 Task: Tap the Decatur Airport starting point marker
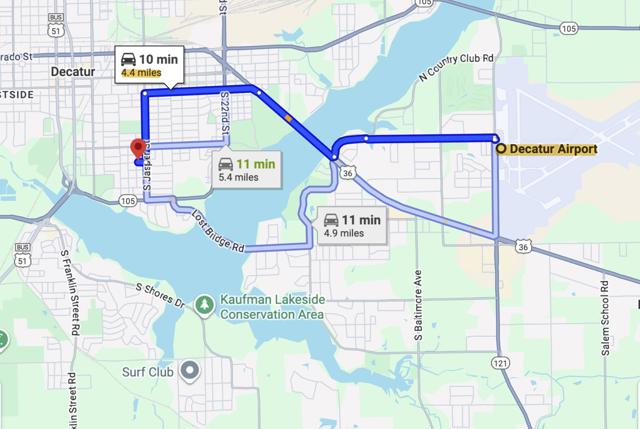(x=499, y=149)
